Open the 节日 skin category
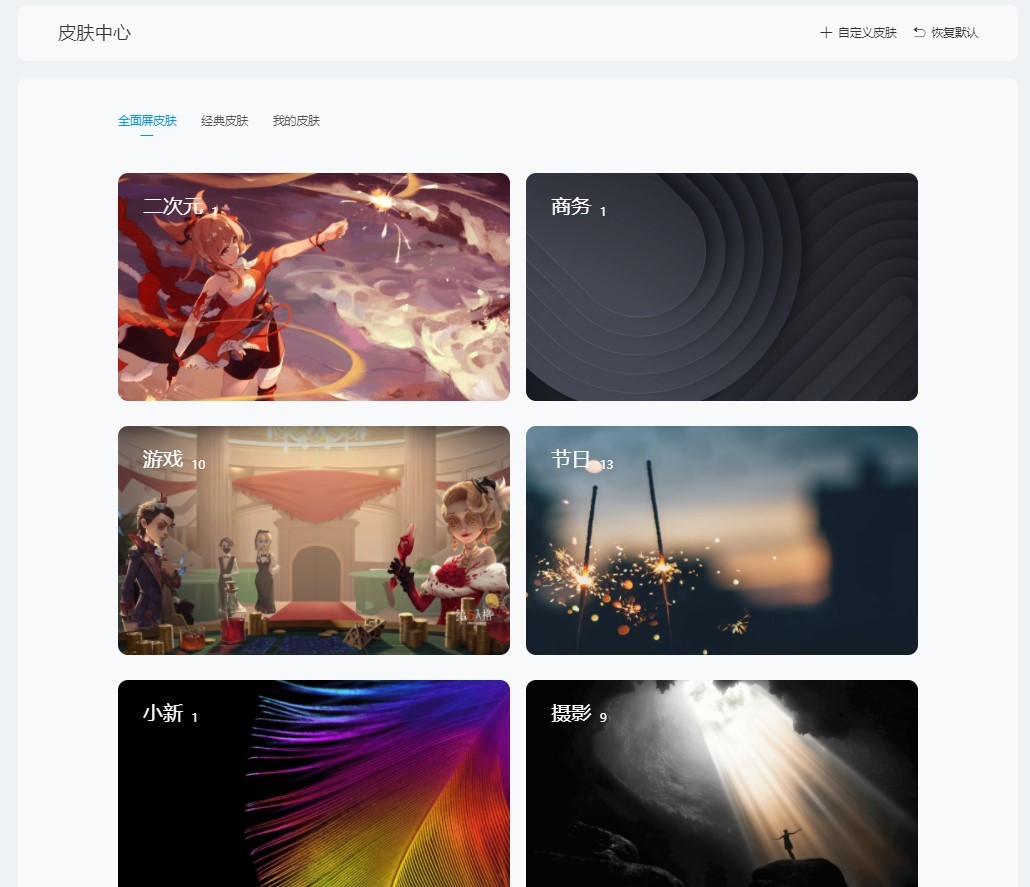1030x887 pixels. tap(721, 540)
